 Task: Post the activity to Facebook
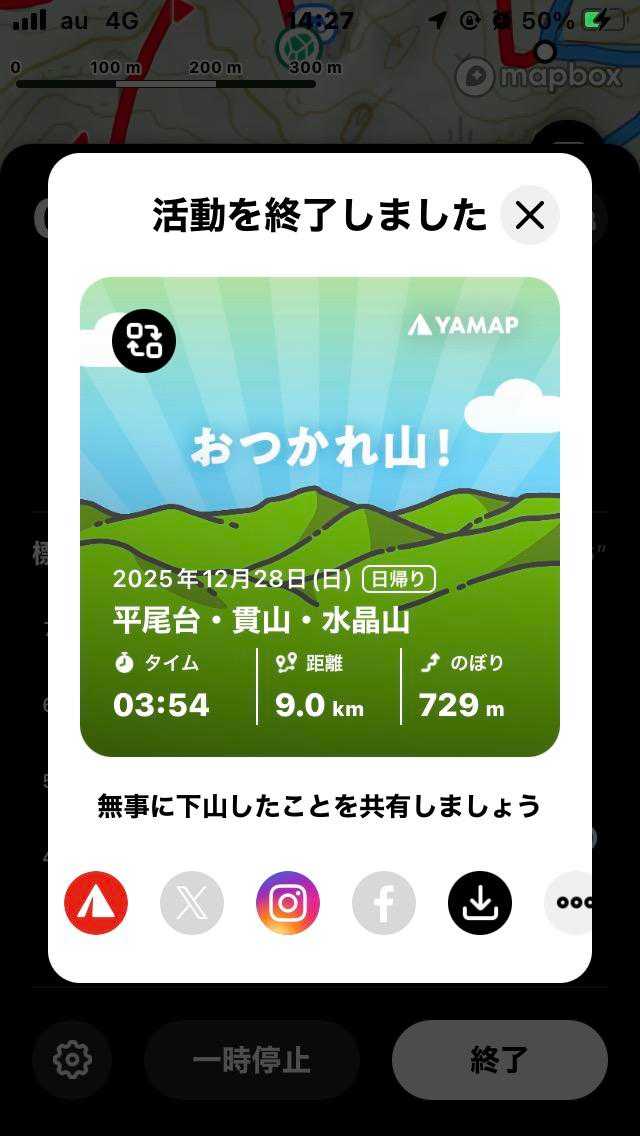click(x=384, y=903)
